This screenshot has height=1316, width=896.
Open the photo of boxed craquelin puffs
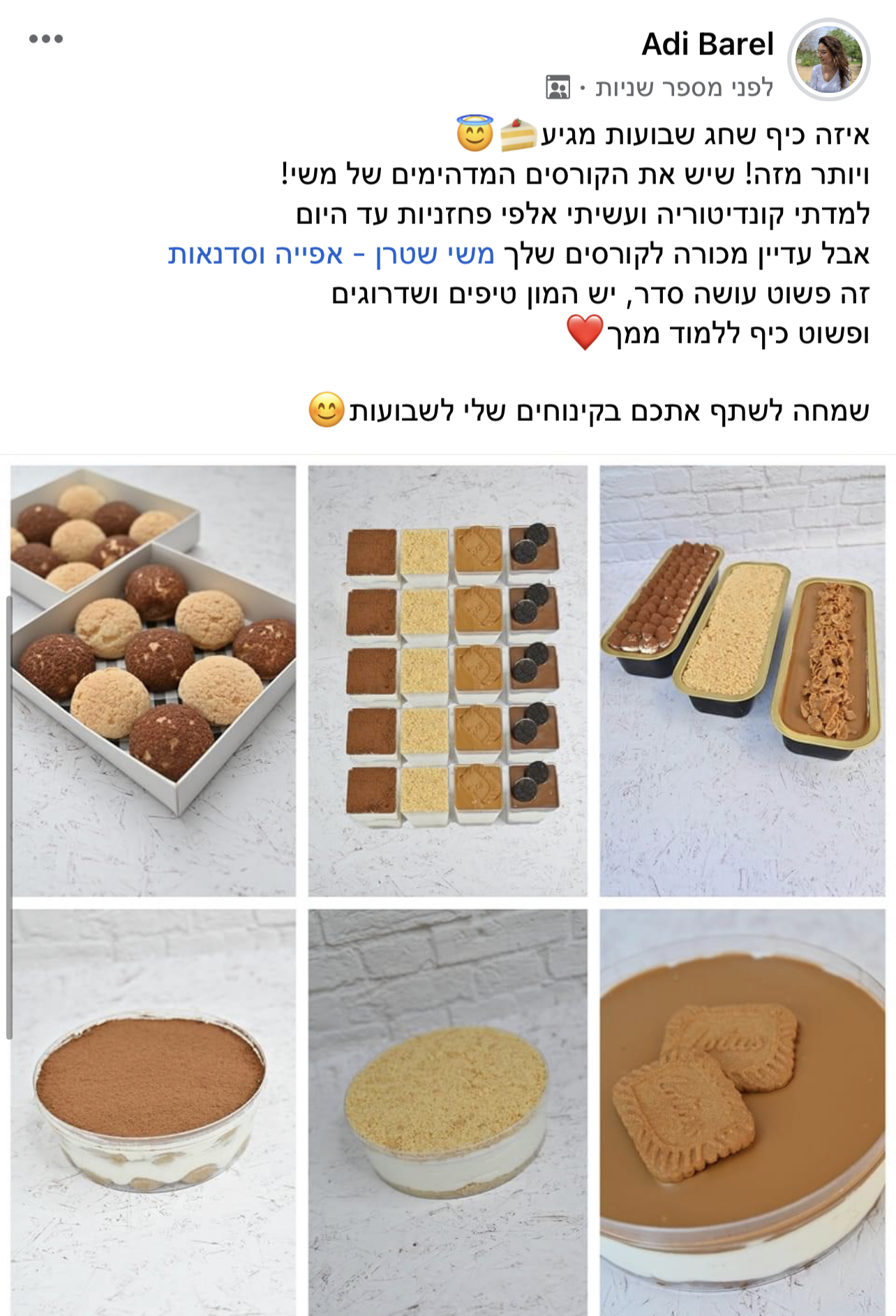click(x=154, y=681)
